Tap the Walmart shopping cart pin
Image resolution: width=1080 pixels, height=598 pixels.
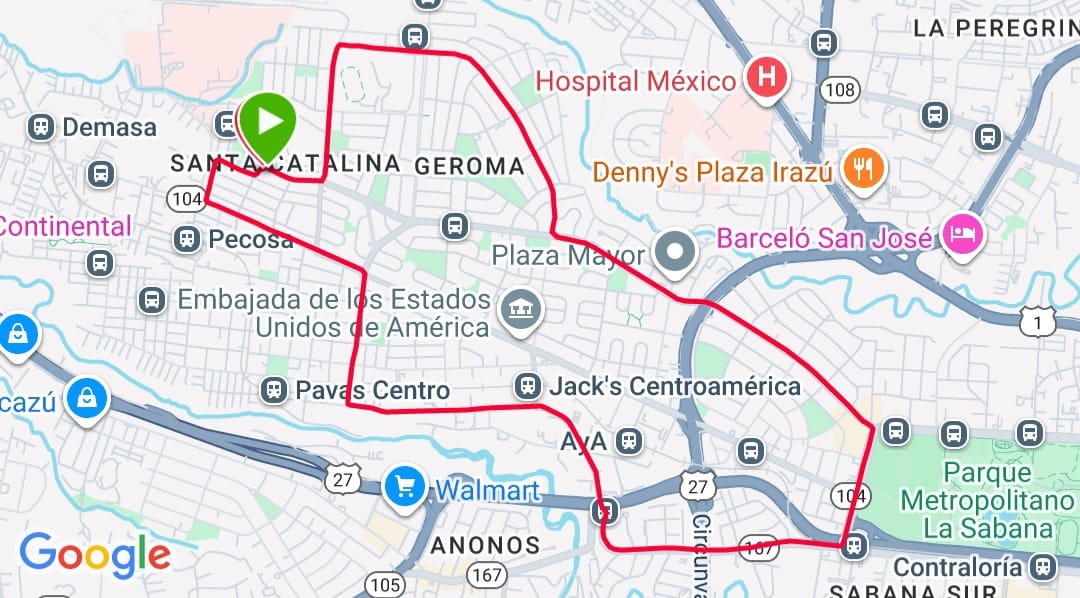pyautogui.click(x=405, y=488)
